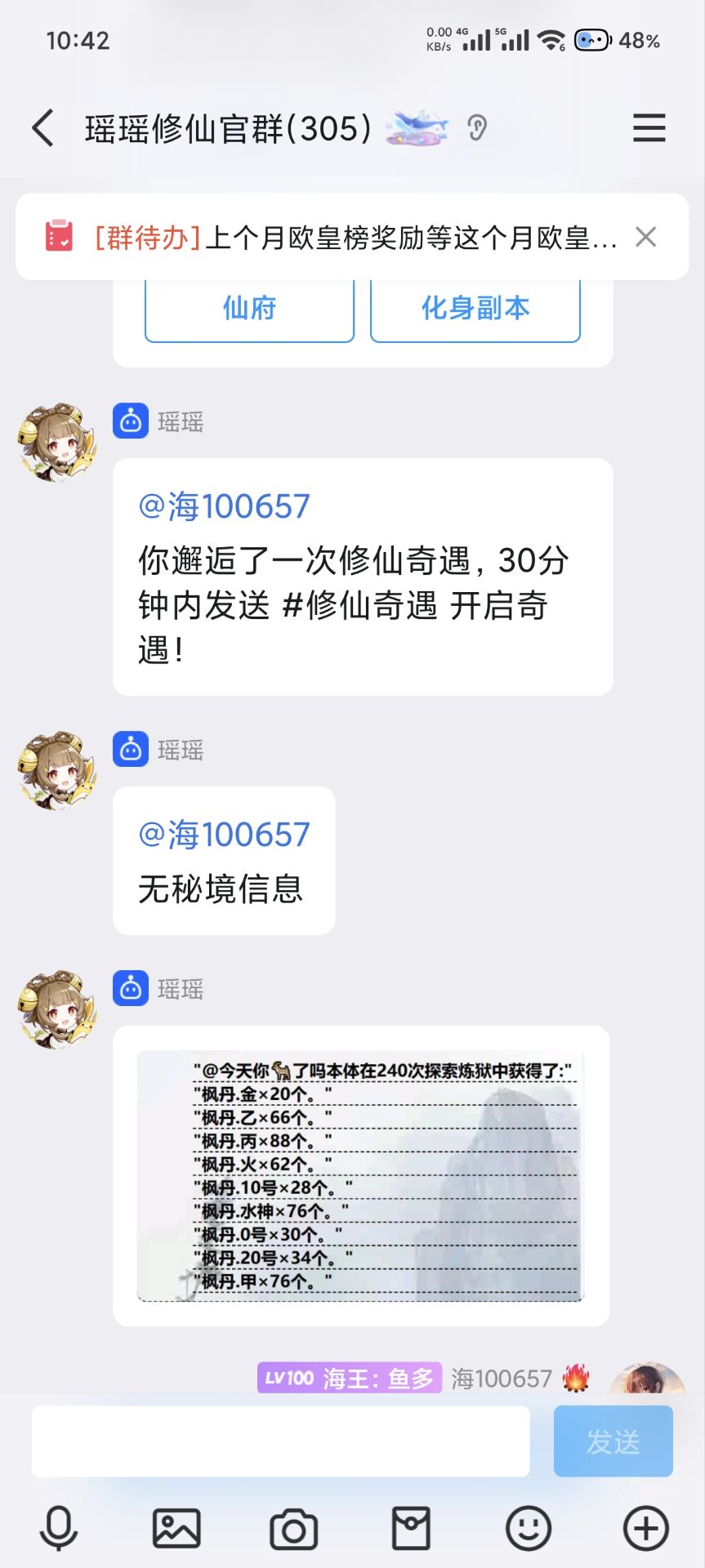Open more options plus icon
This screenshot has width=705, height=1568.
[x=645, y=1528]
